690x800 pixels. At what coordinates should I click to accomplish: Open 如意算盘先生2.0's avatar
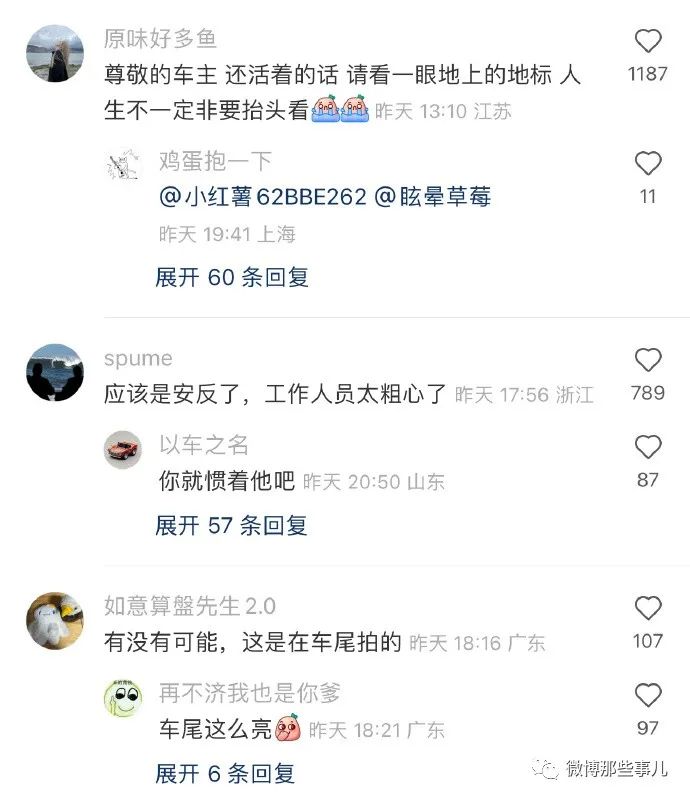click(54, 620)
